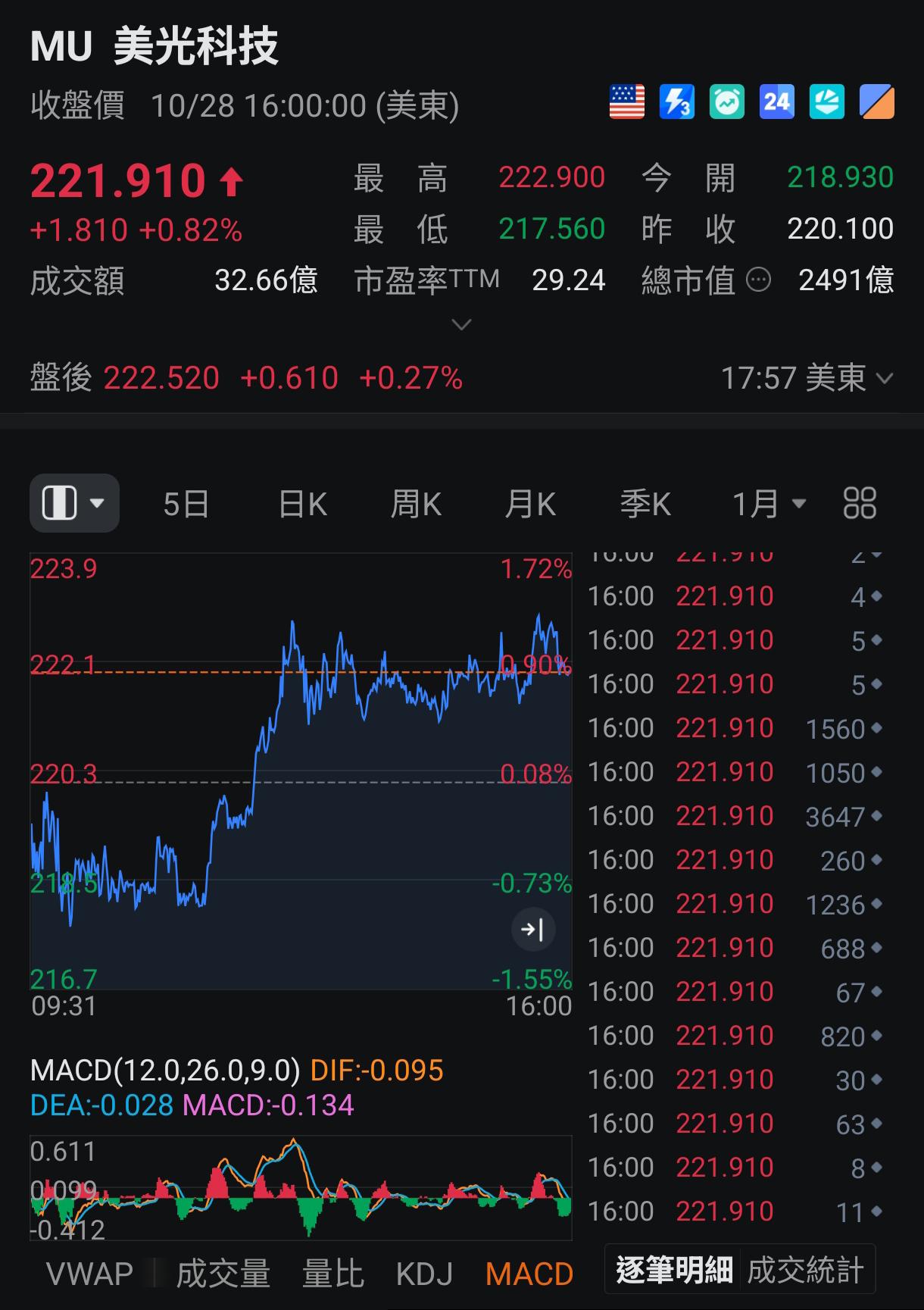Switch to the 5日 chart

coord(186,504)
